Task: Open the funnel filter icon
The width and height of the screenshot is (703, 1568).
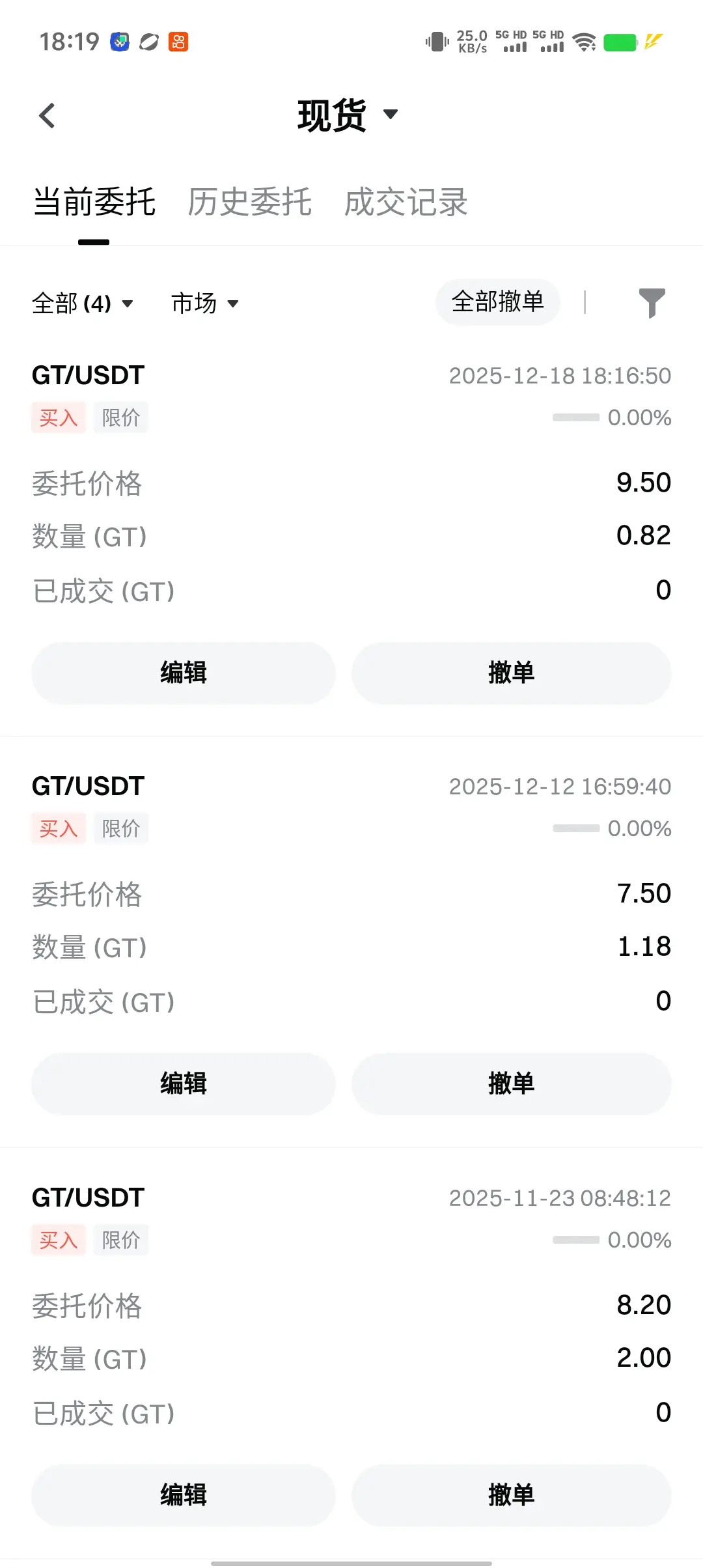Action: click(652, 303)
